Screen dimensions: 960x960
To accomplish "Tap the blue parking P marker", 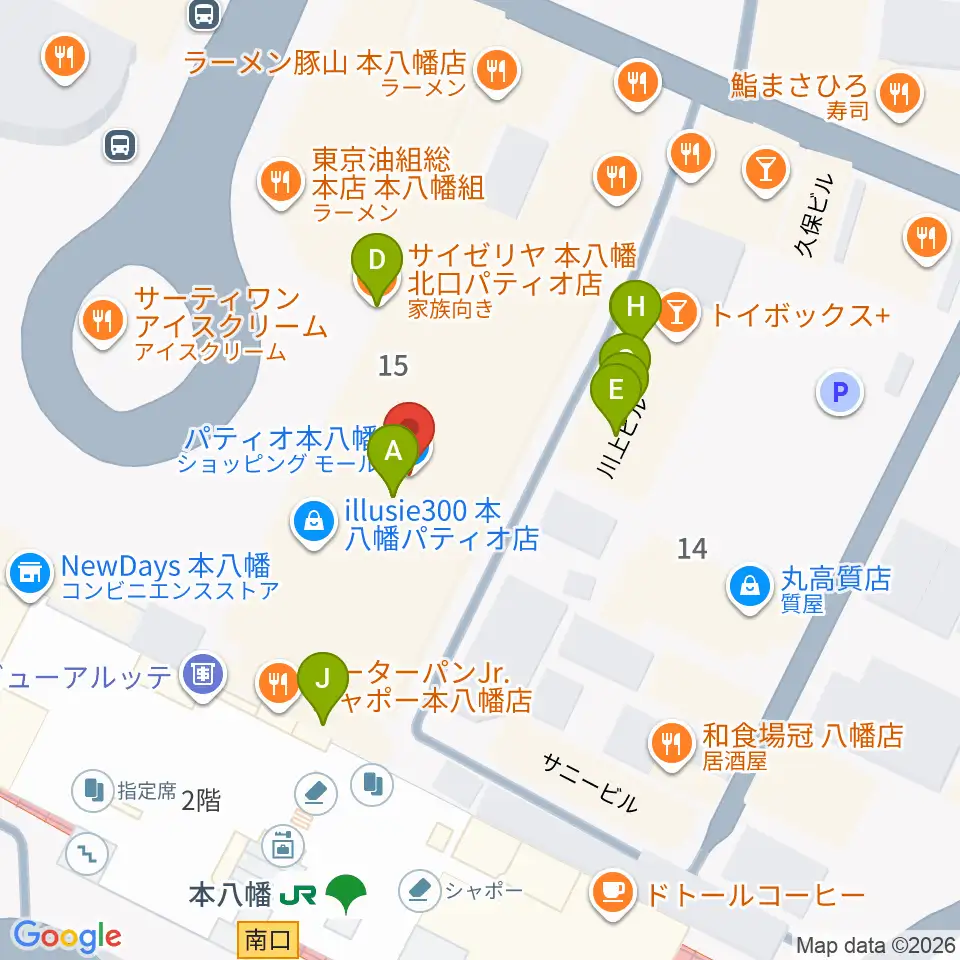I will (x=840, y=391).
